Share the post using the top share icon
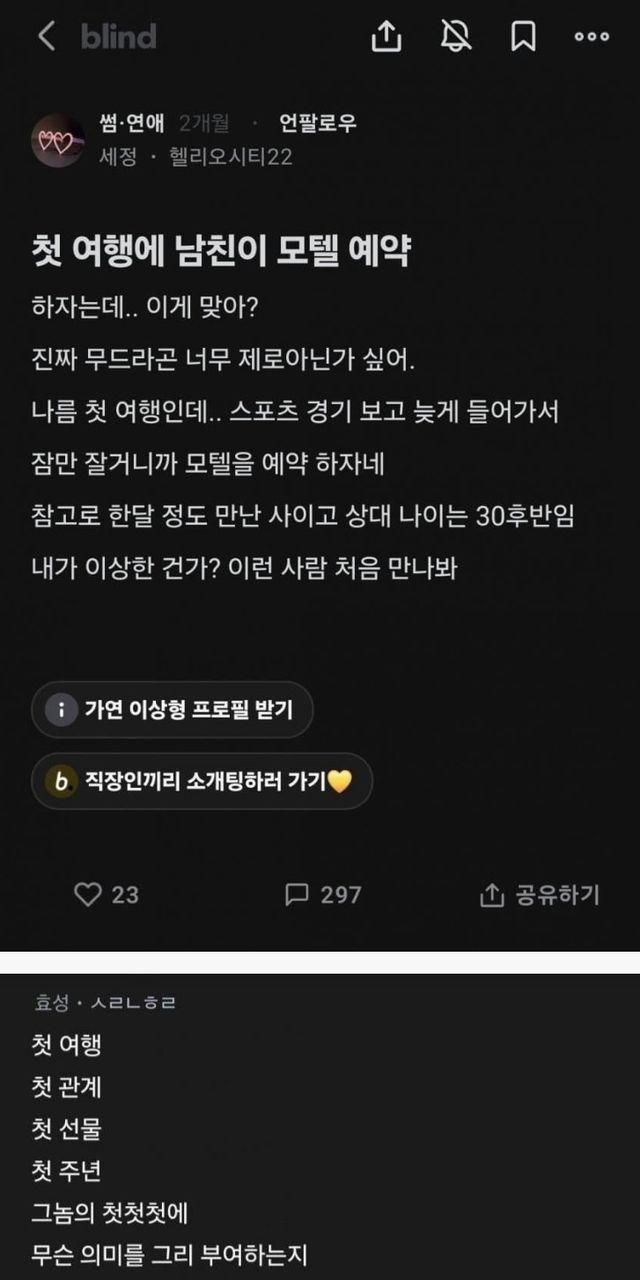The width and height of the screenshot is (640, 1280). click(x=386, y=37)
